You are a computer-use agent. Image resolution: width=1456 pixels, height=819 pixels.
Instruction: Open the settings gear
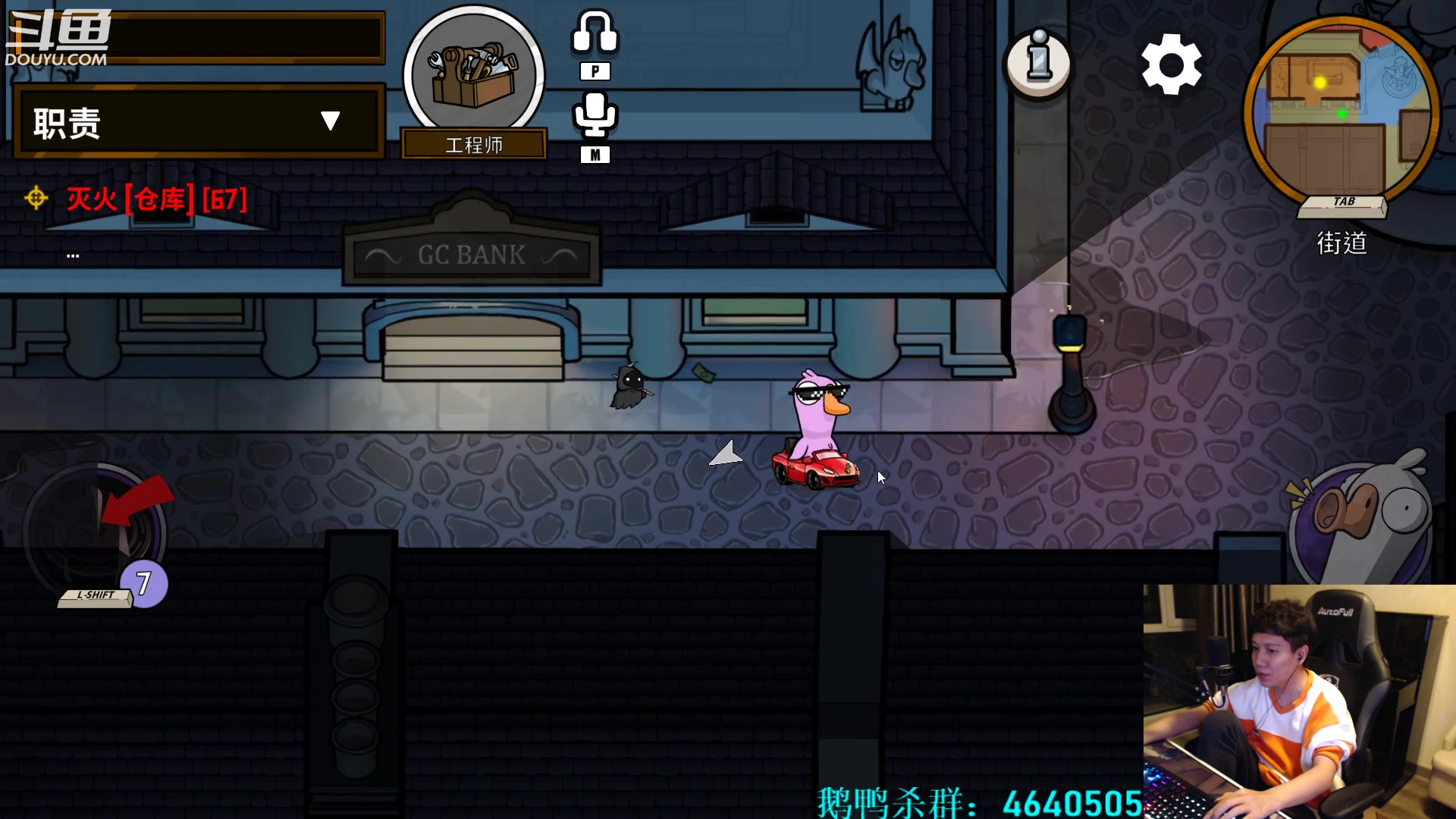1171,64
